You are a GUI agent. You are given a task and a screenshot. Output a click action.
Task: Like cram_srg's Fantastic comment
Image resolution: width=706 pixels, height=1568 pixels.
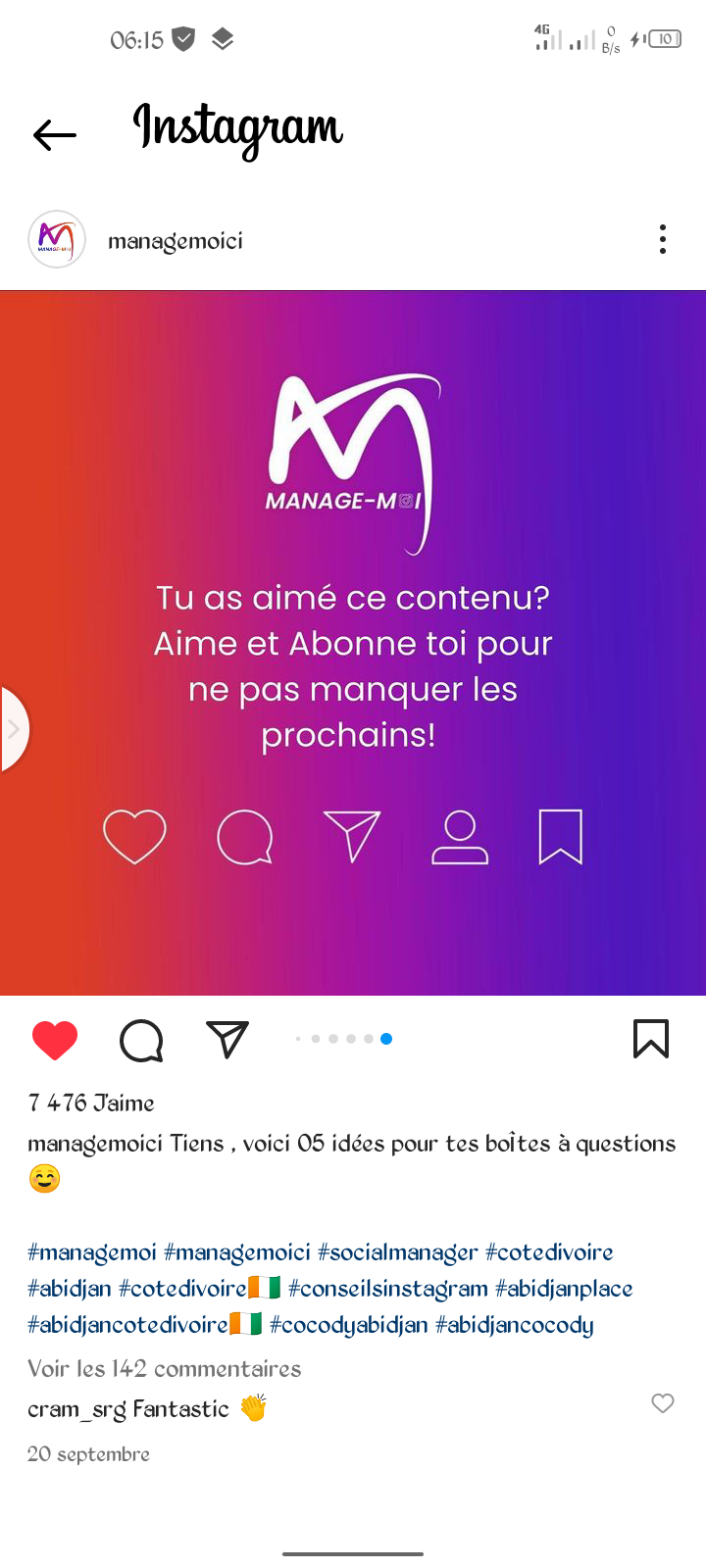663,1403
